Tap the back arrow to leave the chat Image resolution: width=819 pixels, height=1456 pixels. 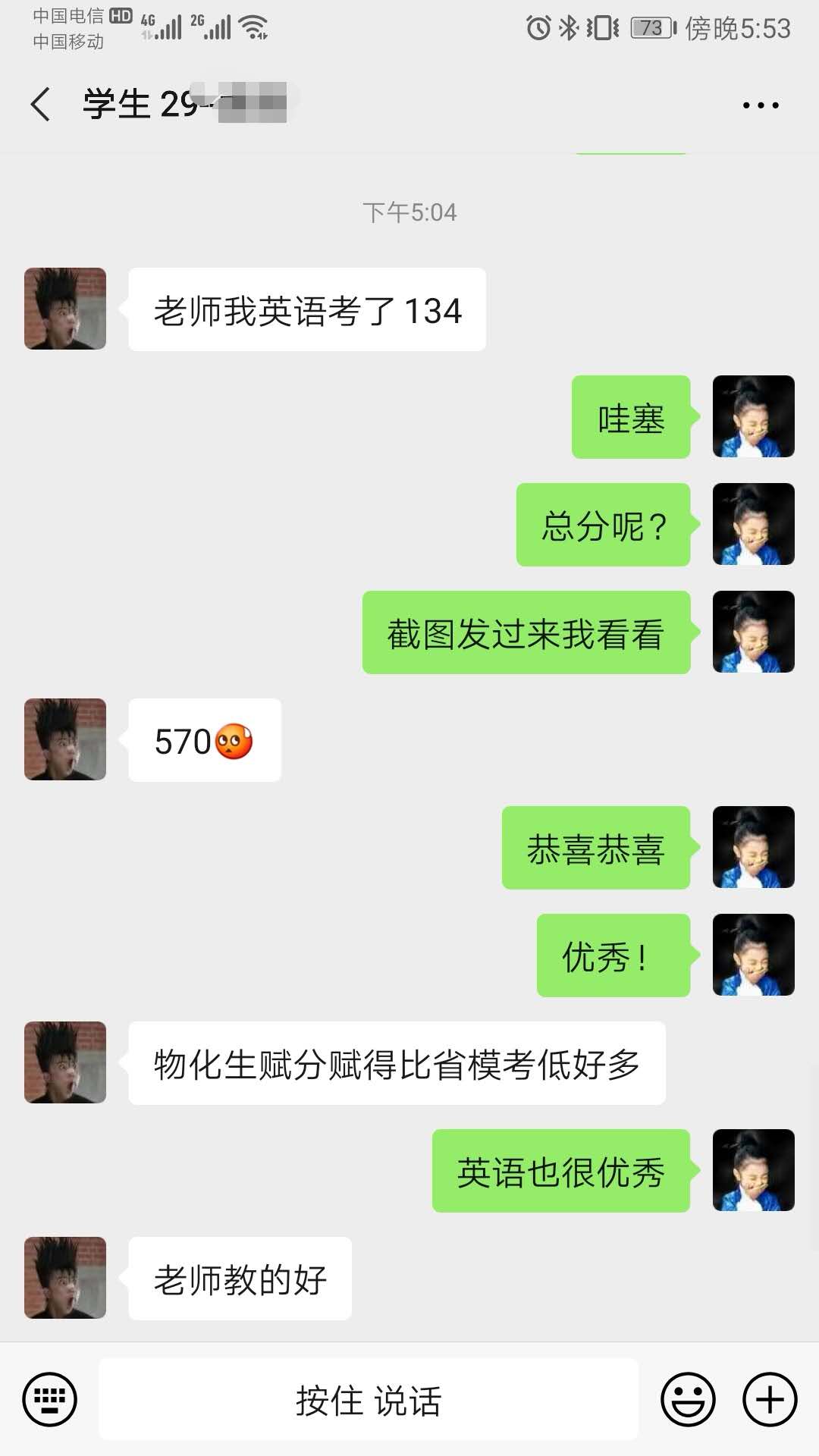click(x=39, y=104)
